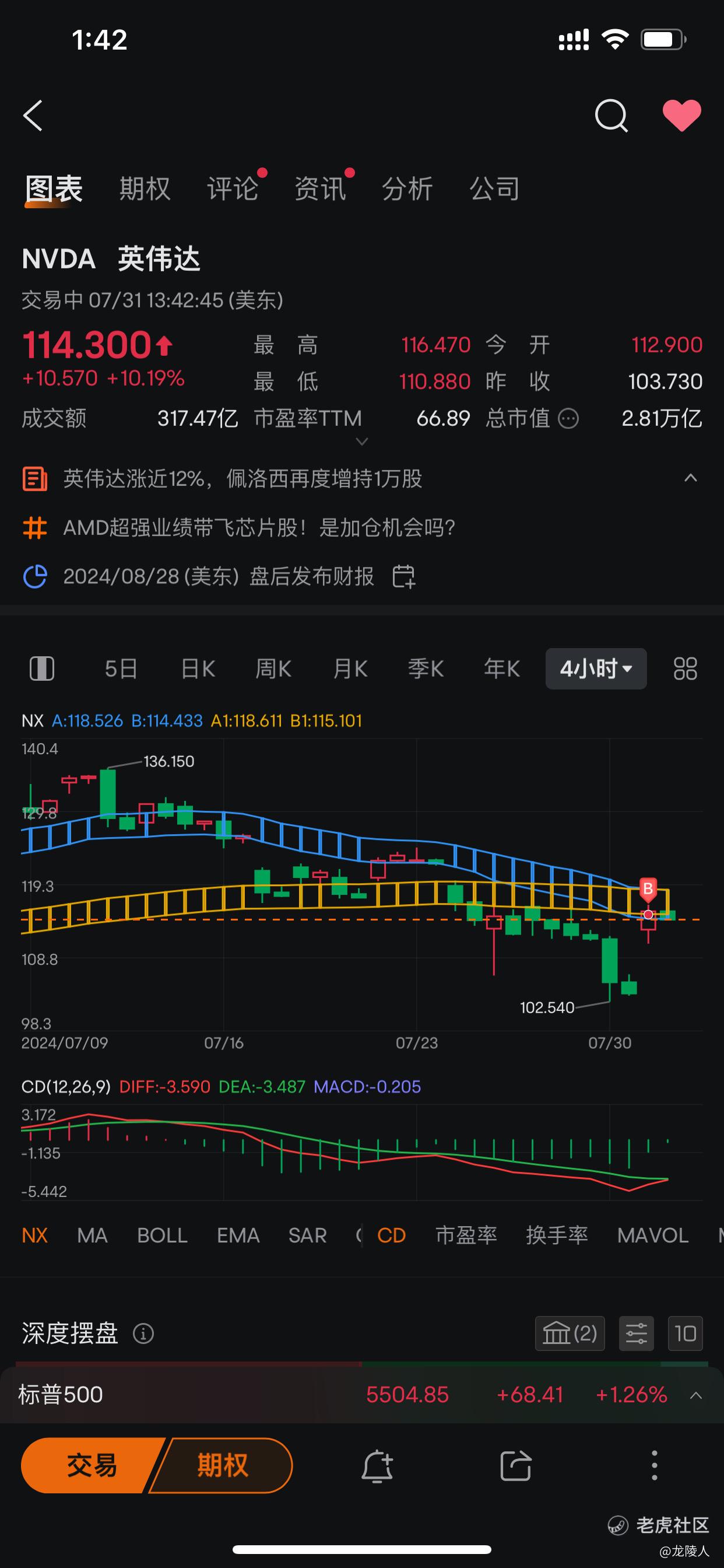The width and height of the screenshot is (724, 1568).
Task: Switch chart to 周K period
Action: point(273,669)
